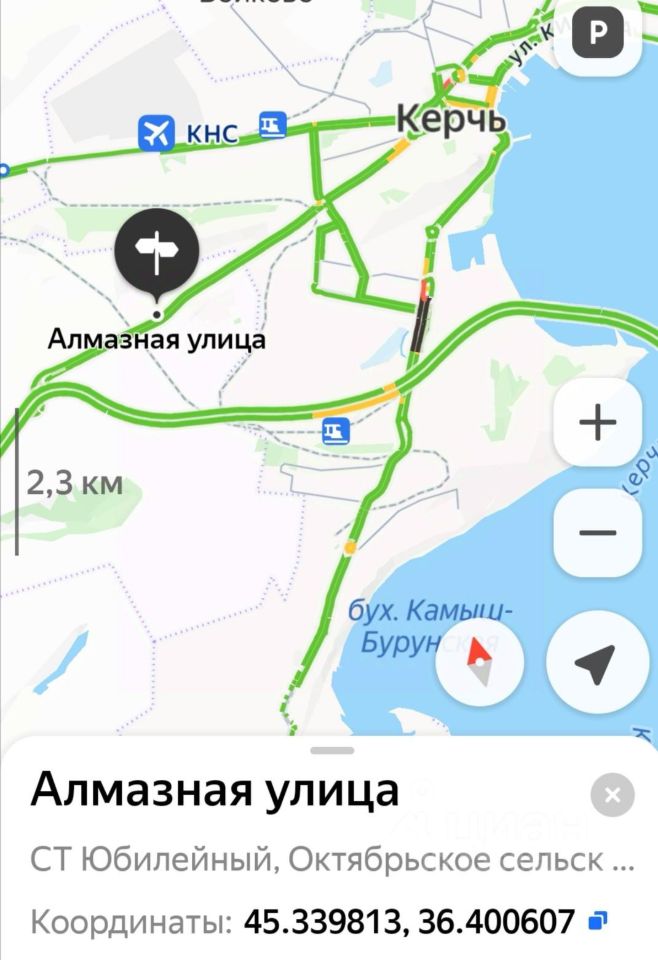Zoom out of the map

point(598,533)
